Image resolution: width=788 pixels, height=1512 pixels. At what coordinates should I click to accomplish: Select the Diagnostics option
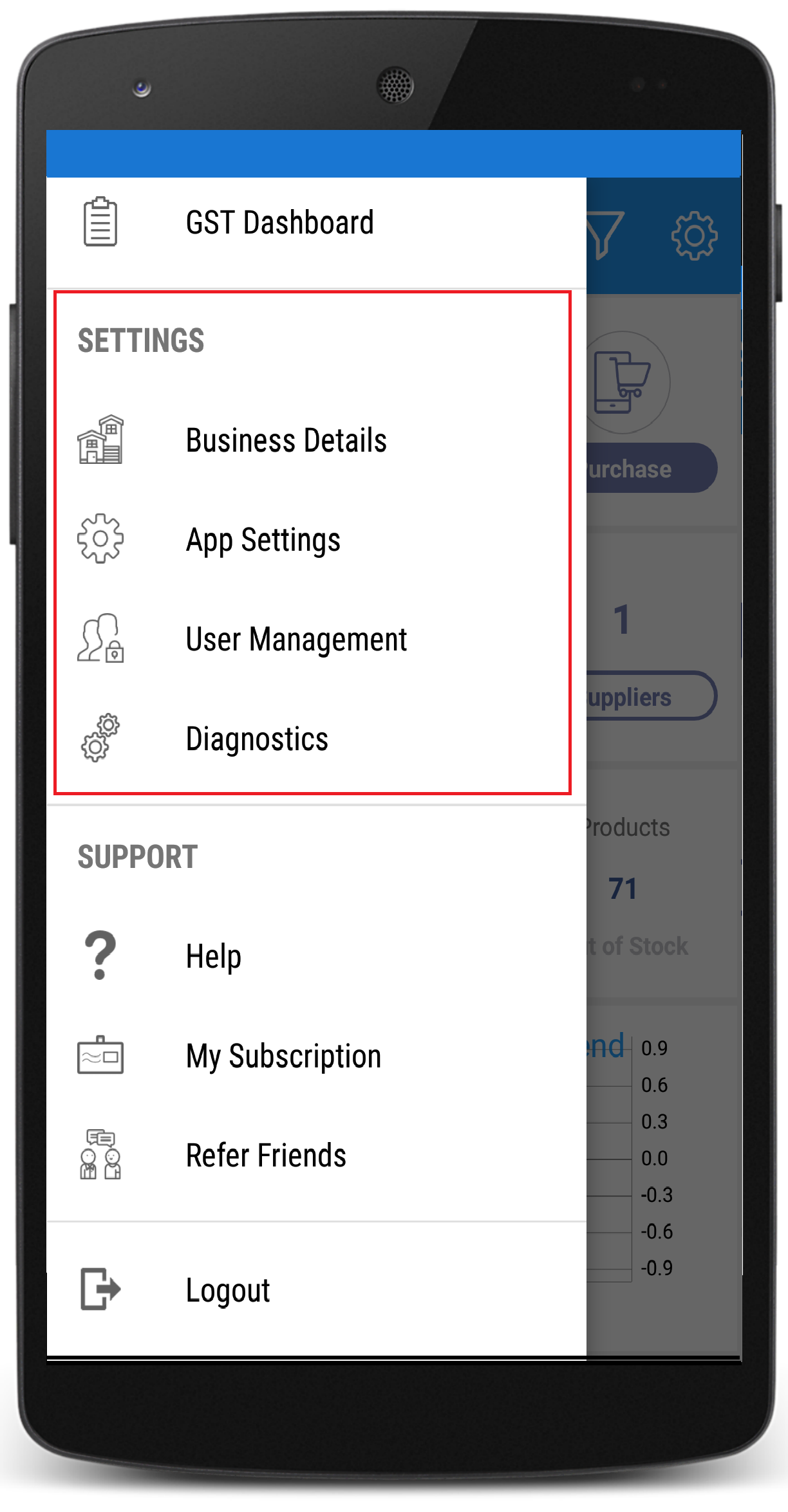[x=316, y=739]
